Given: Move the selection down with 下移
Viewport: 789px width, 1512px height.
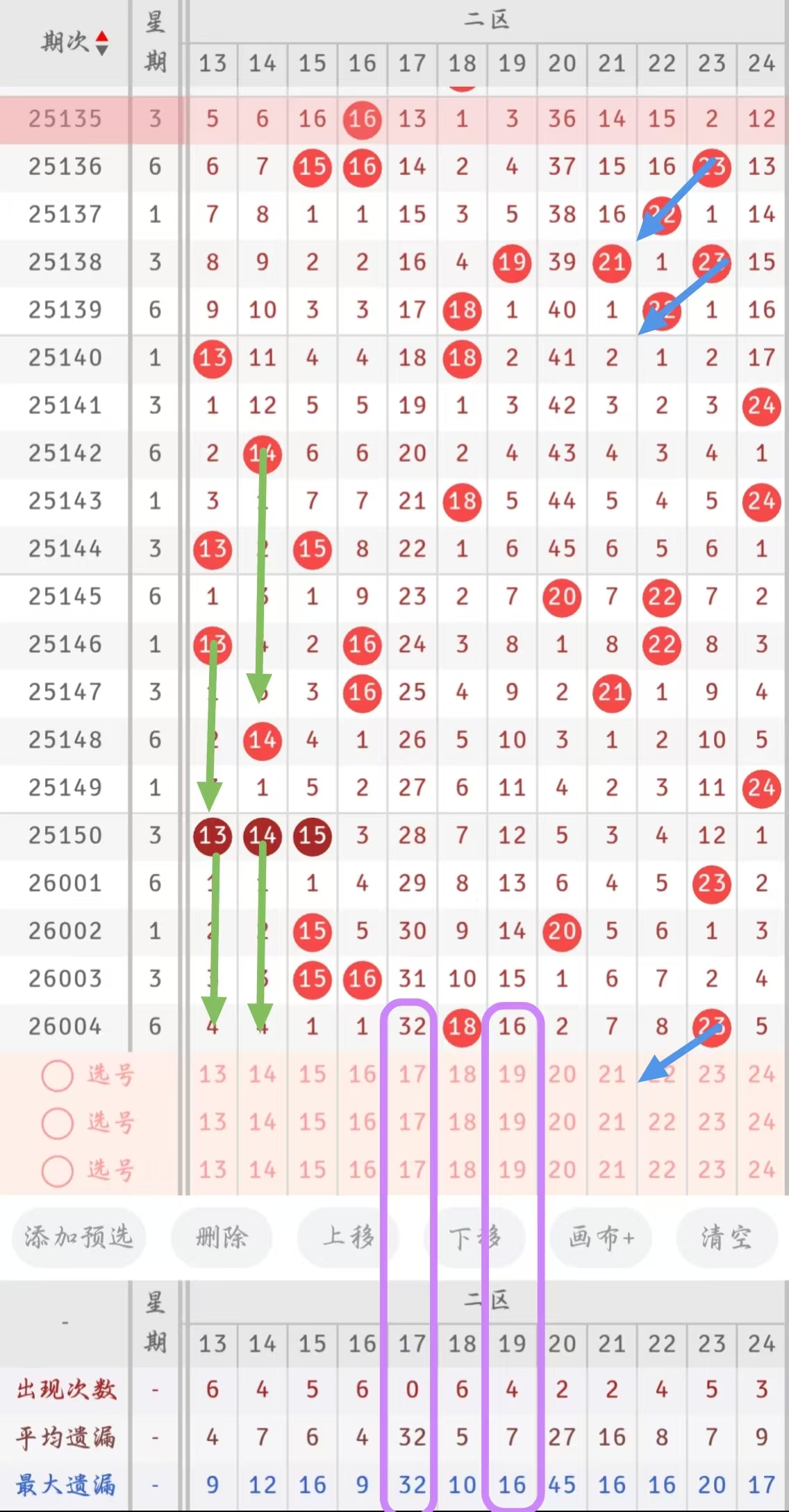Looking at the screenshot, I should [474, 1237].
